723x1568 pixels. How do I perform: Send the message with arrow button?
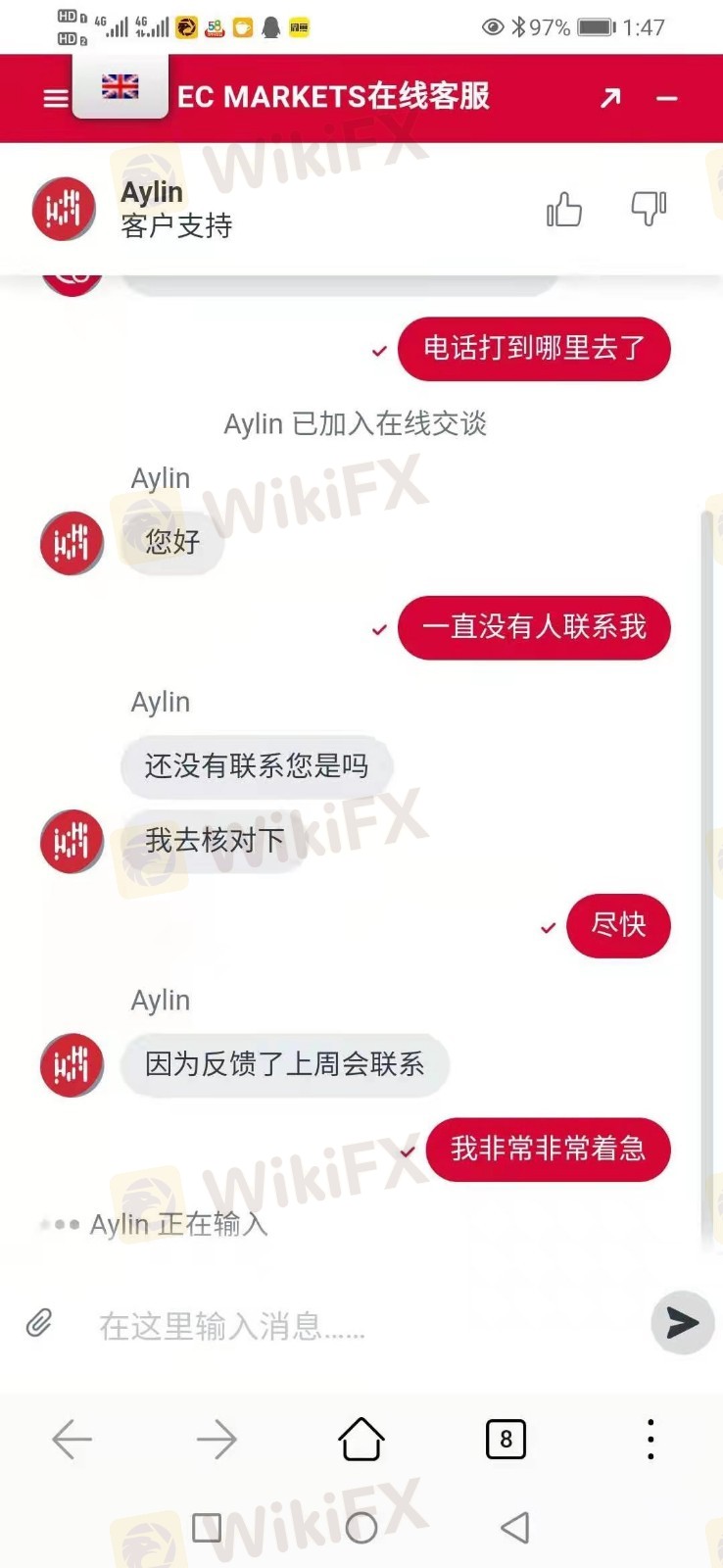682,1323
